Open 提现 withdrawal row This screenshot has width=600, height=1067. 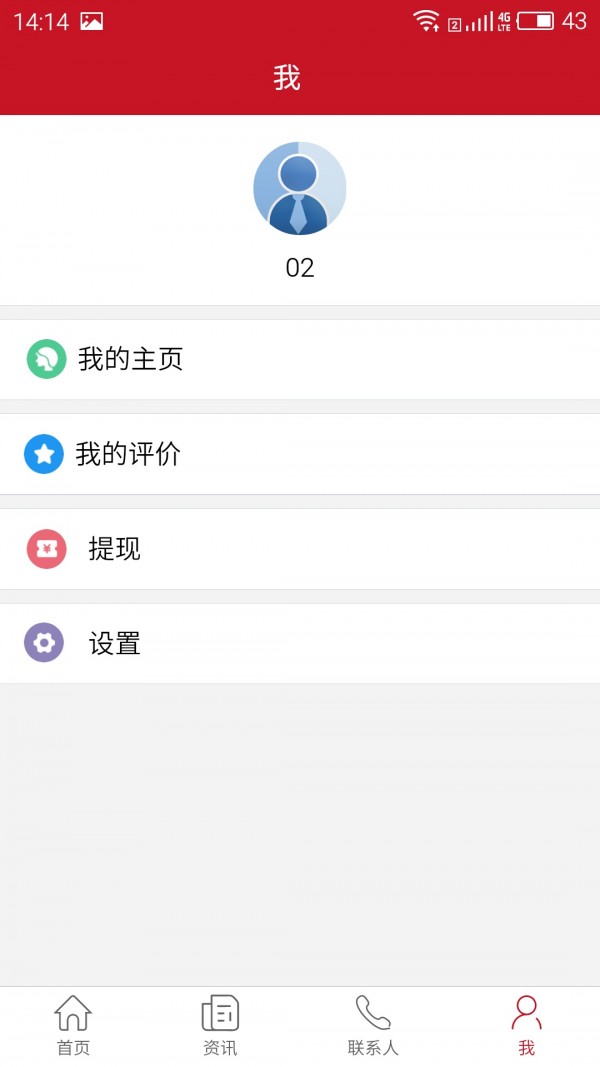300,549
